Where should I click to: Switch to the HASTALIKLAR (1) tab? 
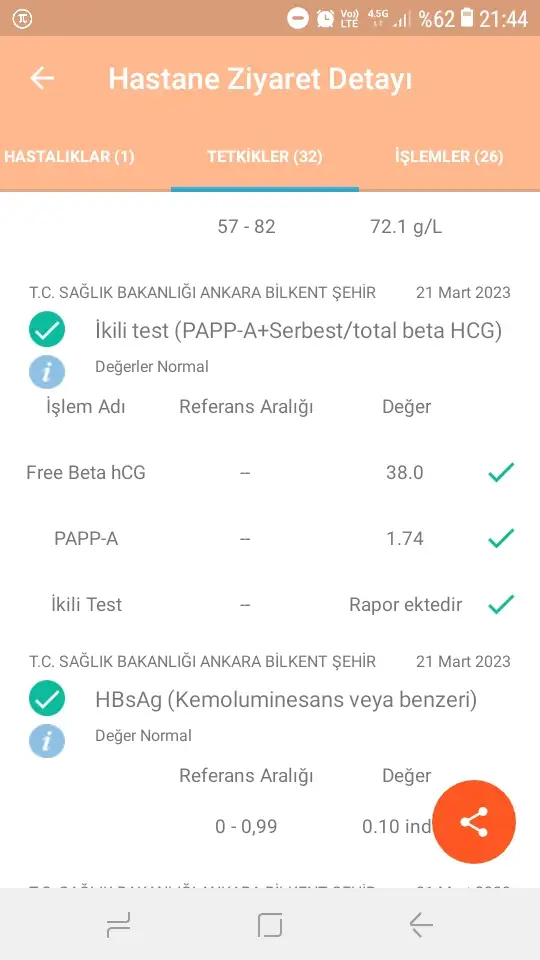click(x=69, y=157)
